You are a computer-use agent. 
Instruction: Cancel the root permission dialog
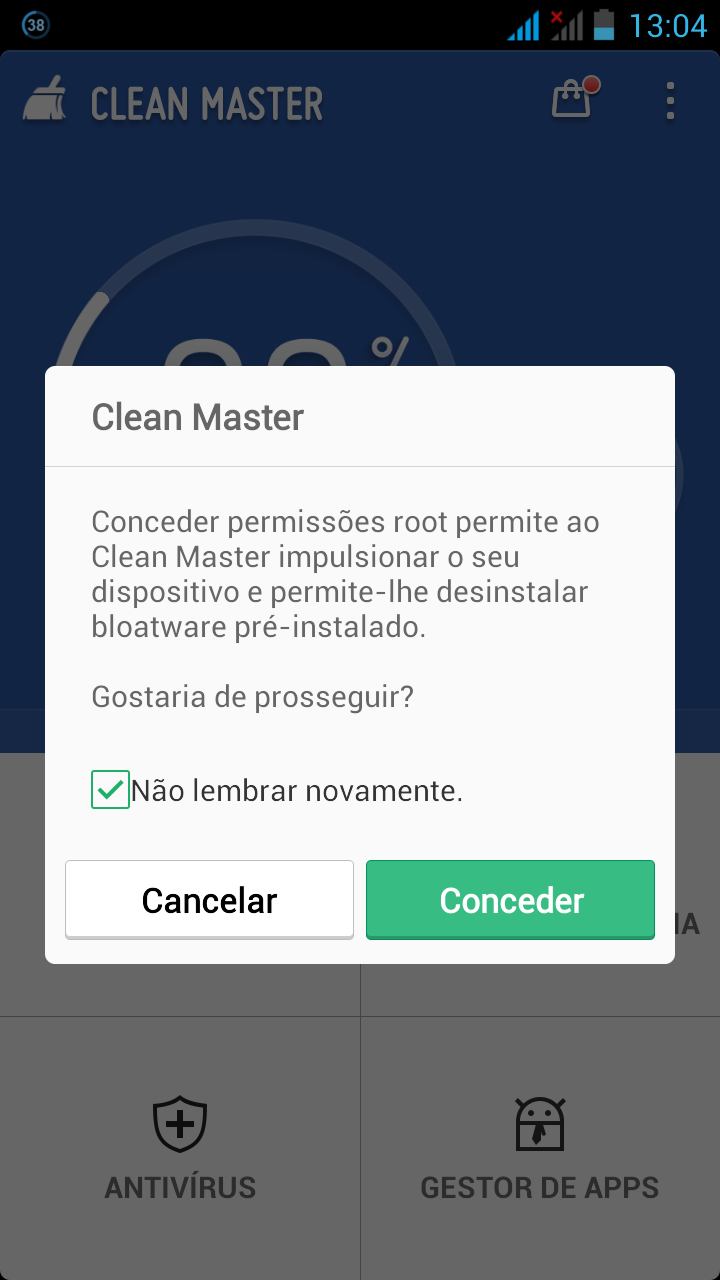point(209,900)
